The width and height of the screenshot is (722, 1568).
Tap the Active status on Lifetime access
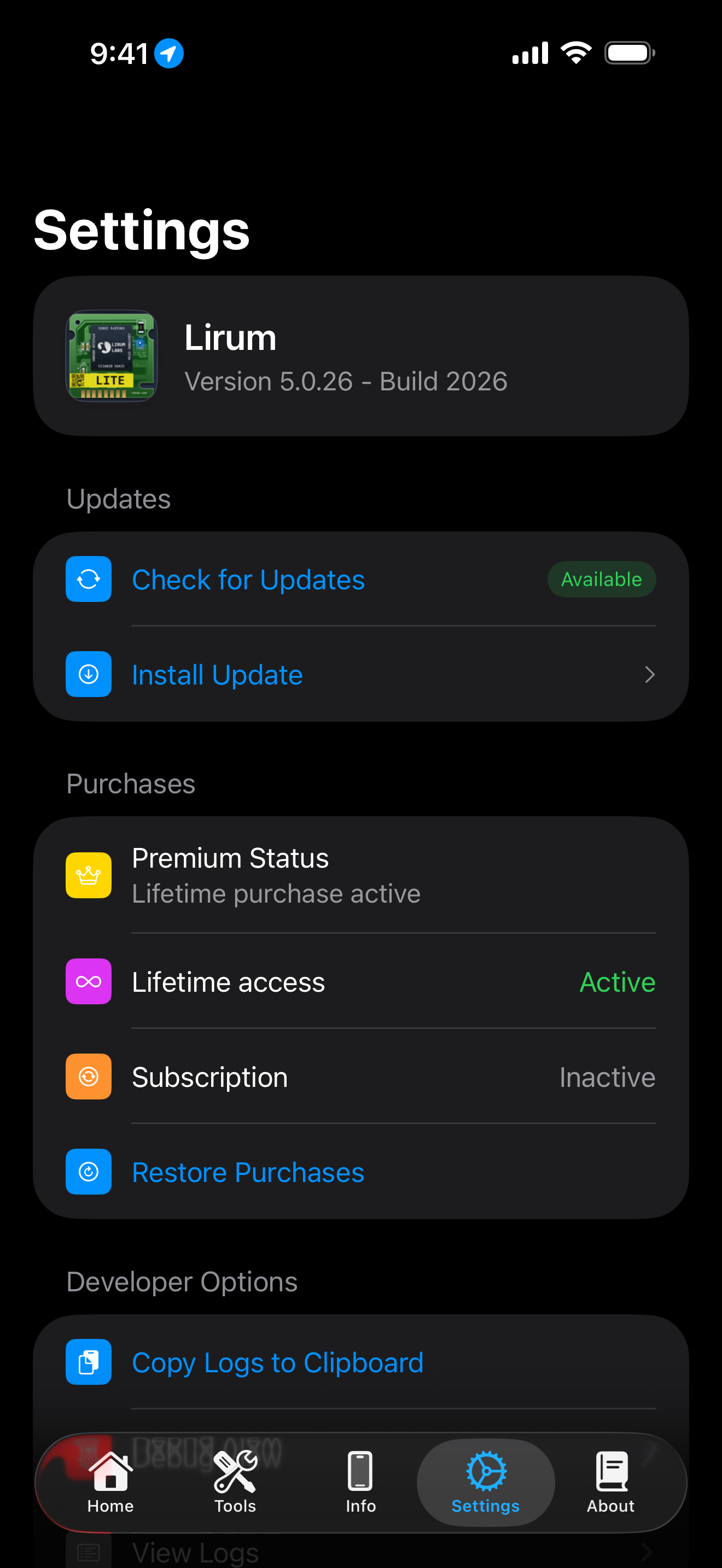coord(616,981)
